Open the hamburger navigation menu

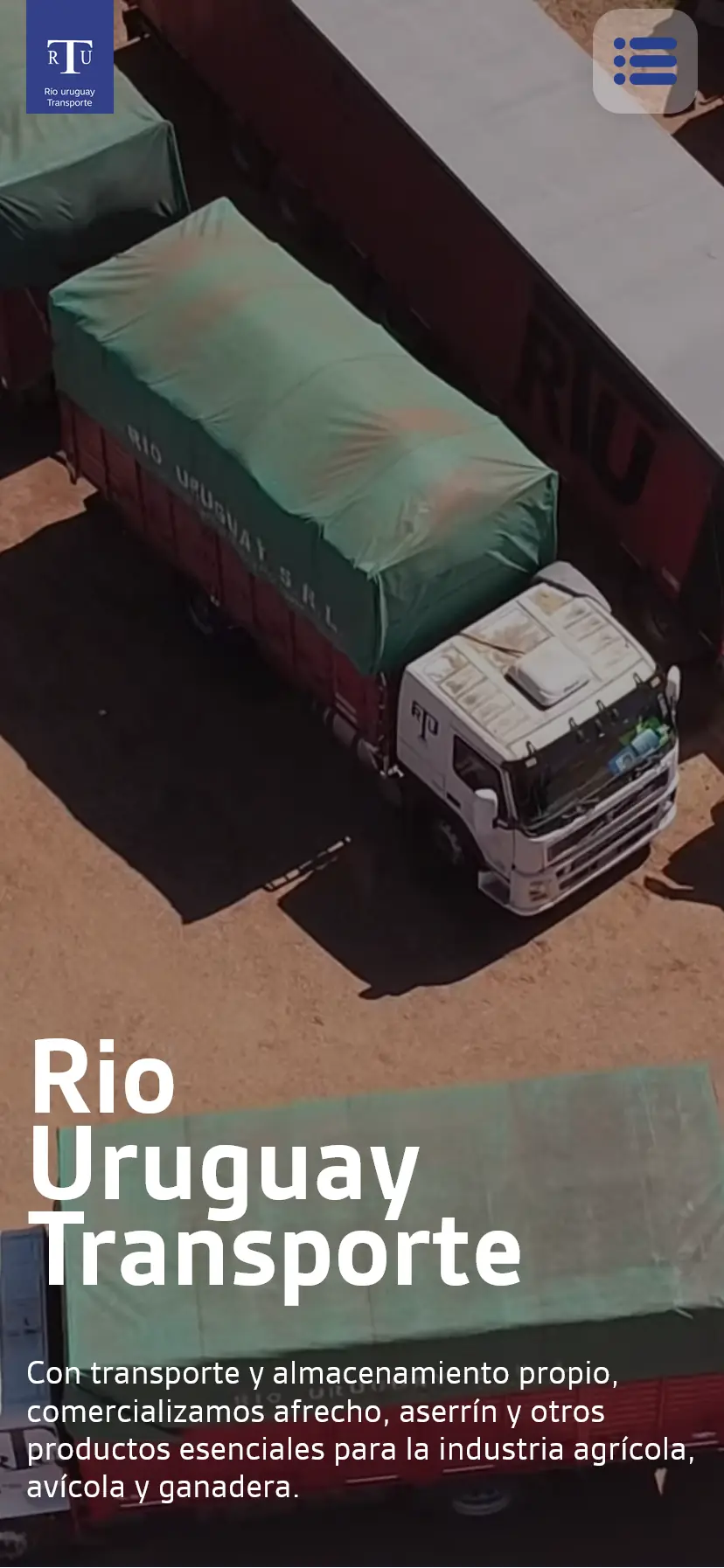[644, 61]
